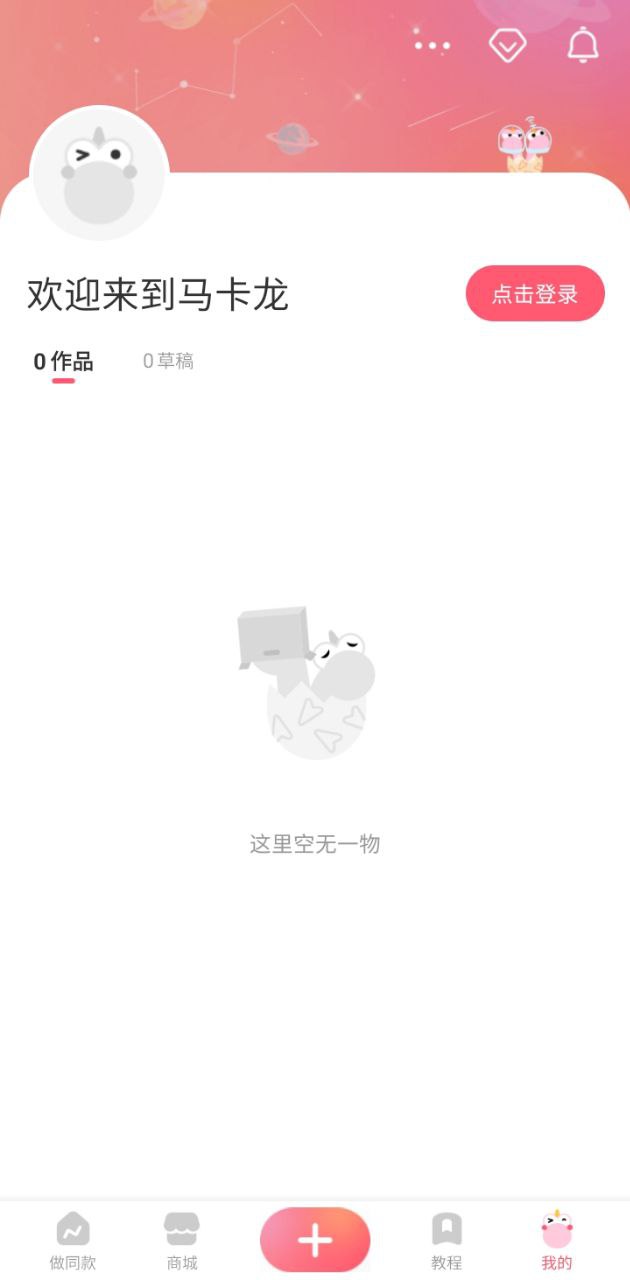Open the notifications bell

tap(583, 45)
